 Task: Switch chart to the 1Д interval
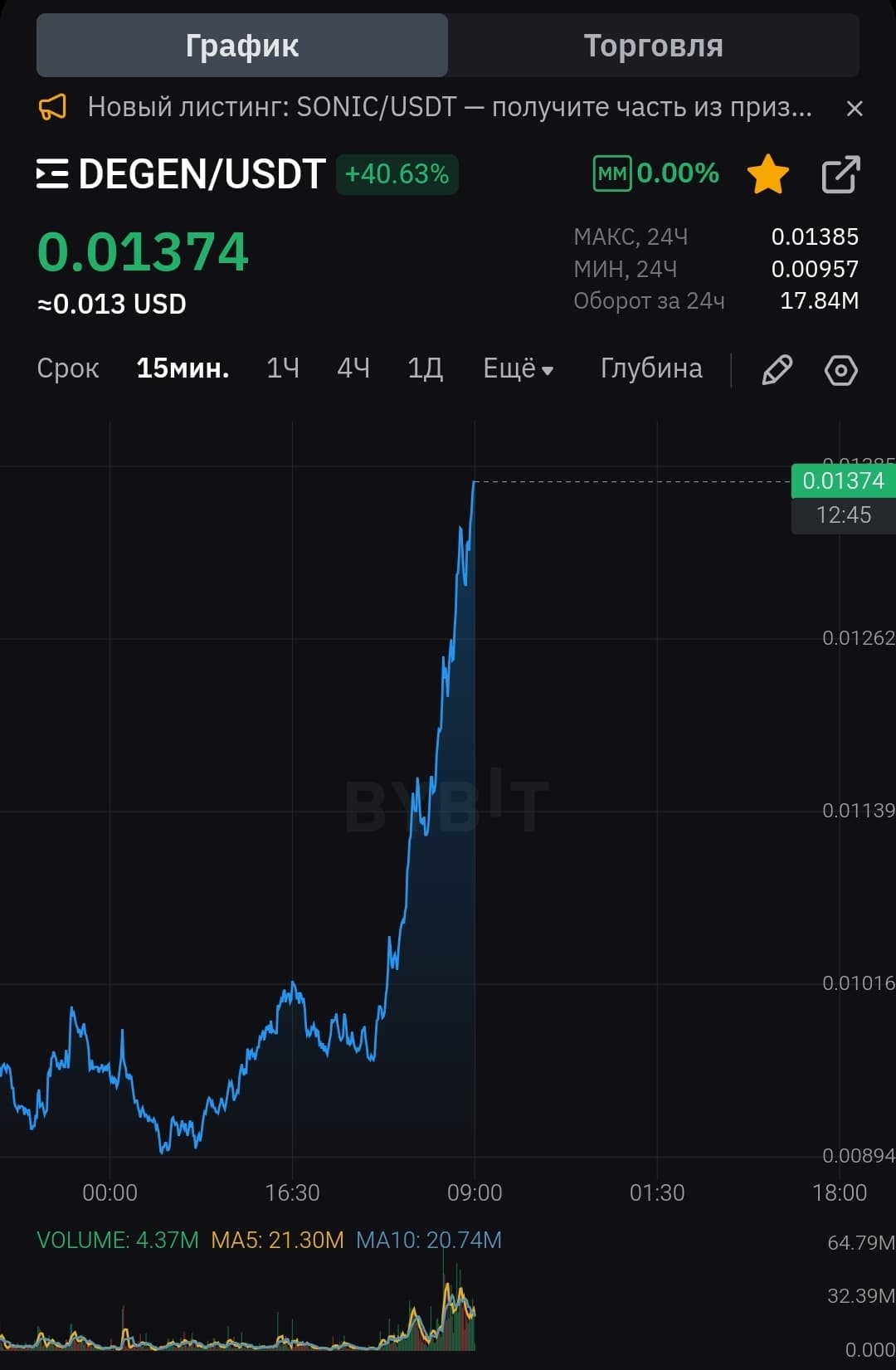tap(425, 368)
